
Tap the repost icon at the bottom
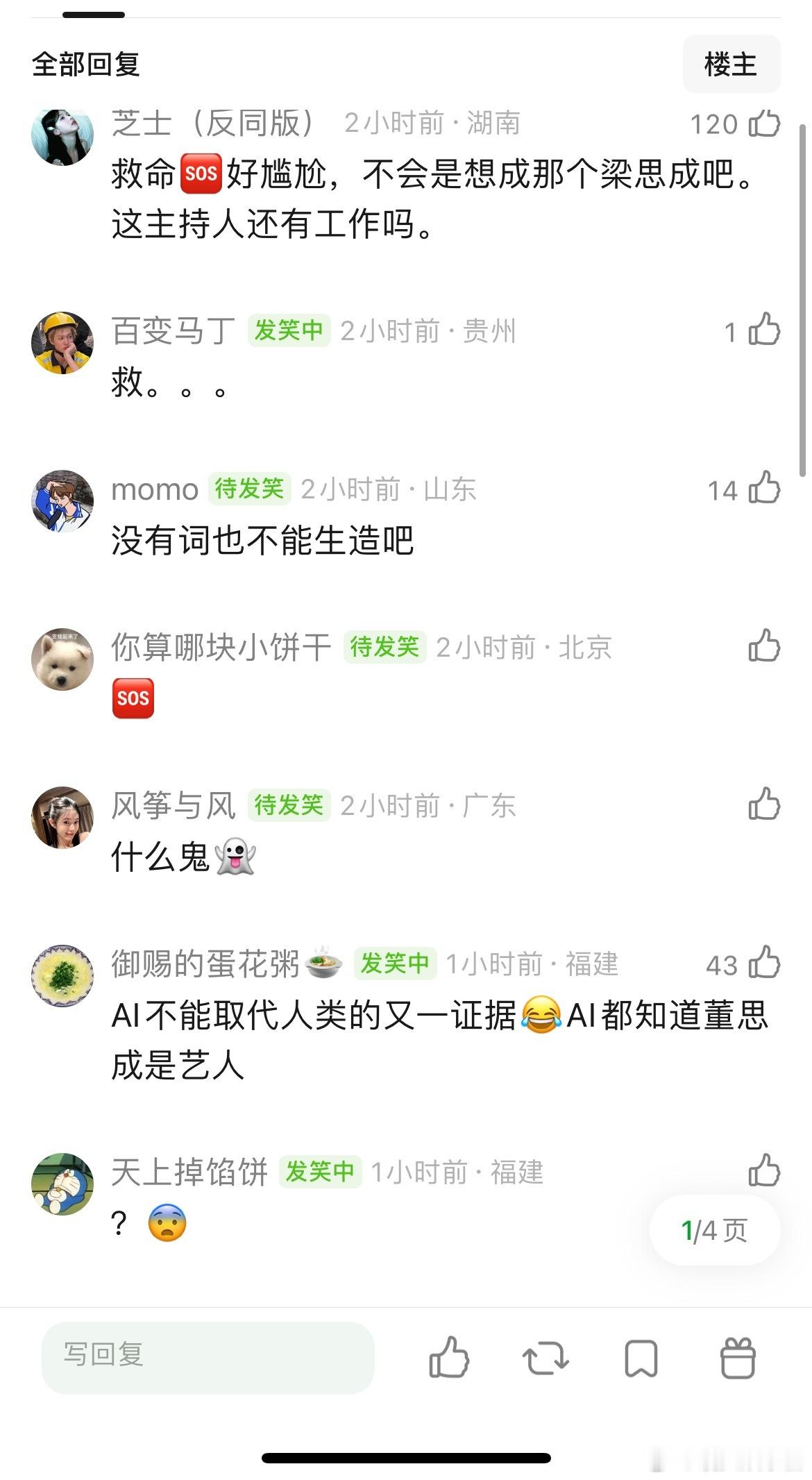545,1359
